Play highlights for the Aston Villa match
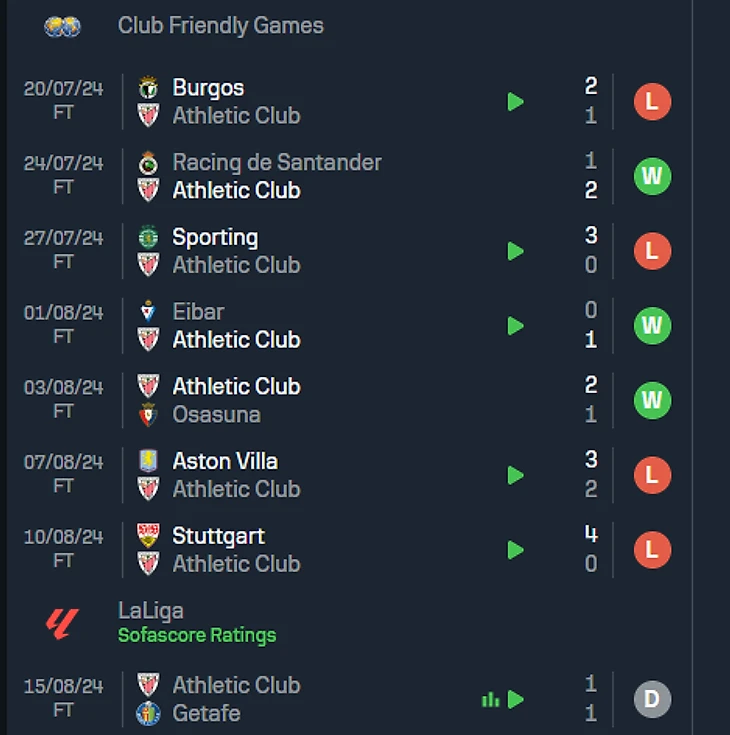Screen dimensions: 730x735 click(x=516, y=475)
